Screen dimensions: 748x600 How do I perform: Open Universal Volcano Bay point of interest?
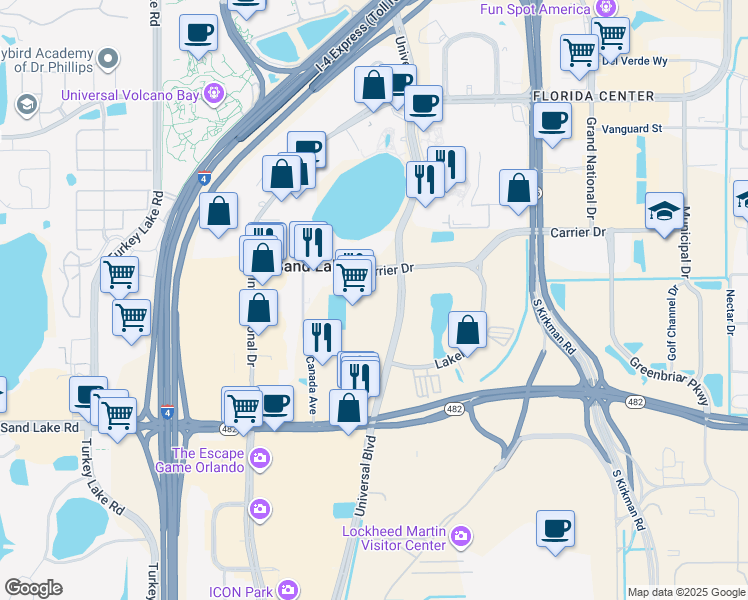point(213,94)
